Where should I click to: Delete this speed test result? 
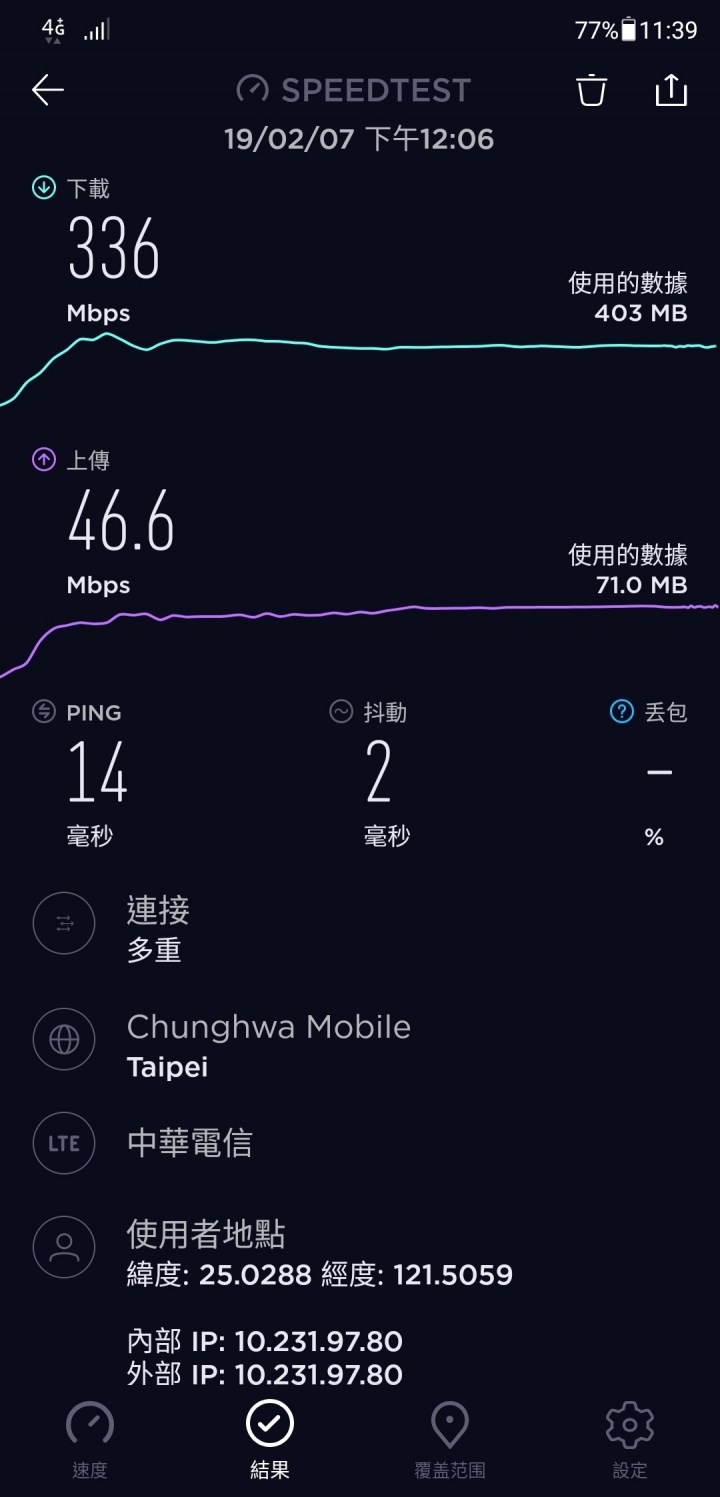pos(591,90)
